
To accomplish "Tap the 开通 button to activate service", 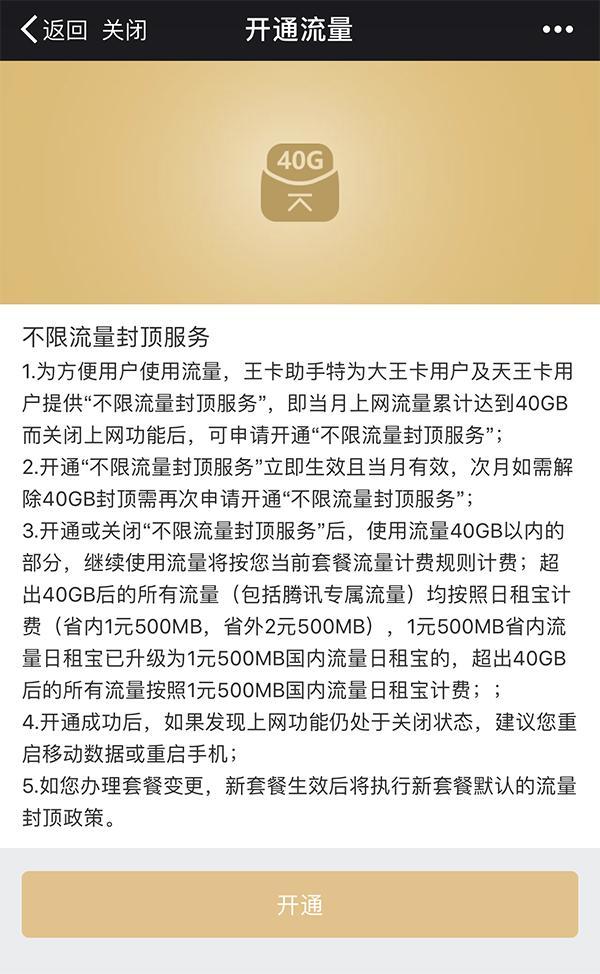I will tap(300, 904).
